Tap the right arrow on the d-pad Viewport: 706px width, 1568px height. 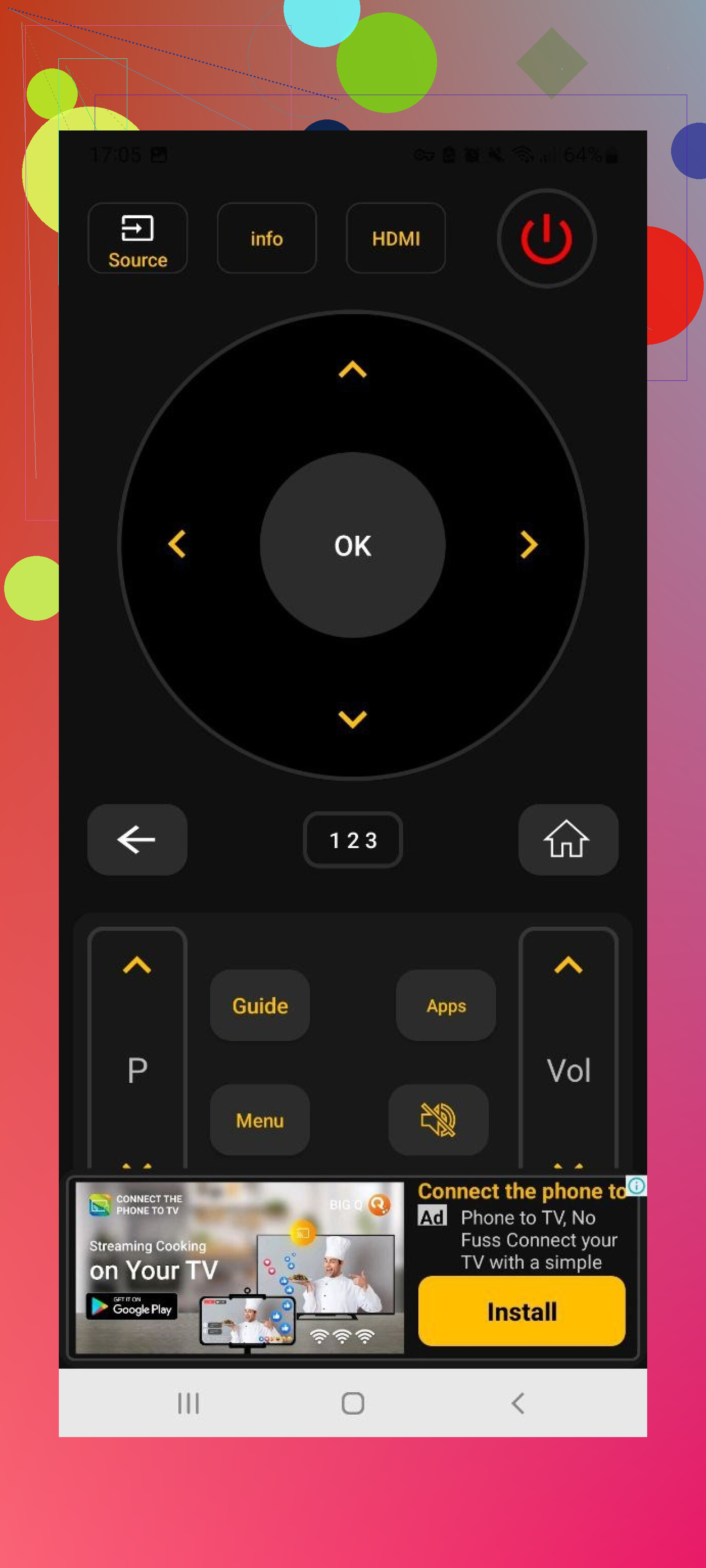tap(528, 544)
